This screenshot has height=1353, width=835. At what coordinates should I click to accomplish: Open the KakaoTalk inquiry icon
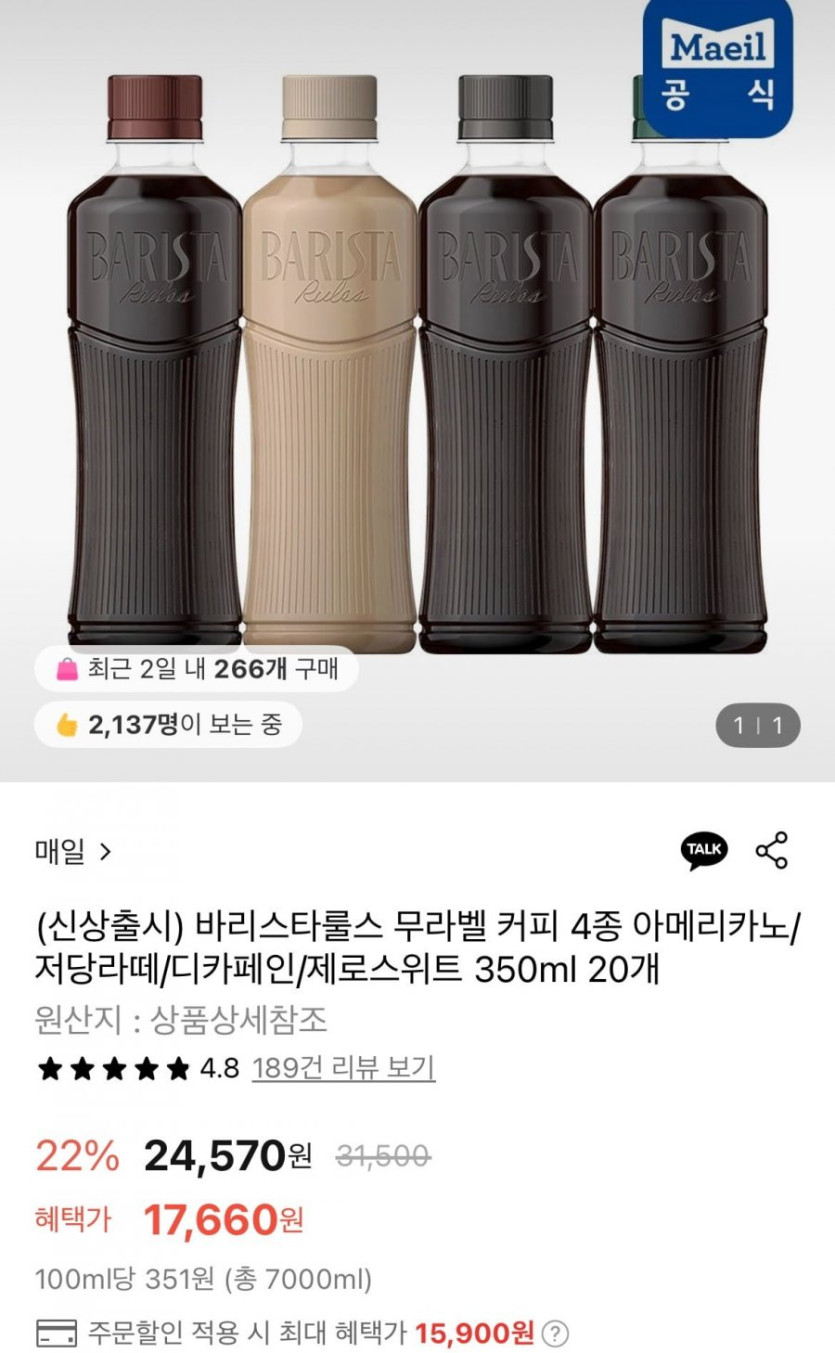click(x=704, y=850)
